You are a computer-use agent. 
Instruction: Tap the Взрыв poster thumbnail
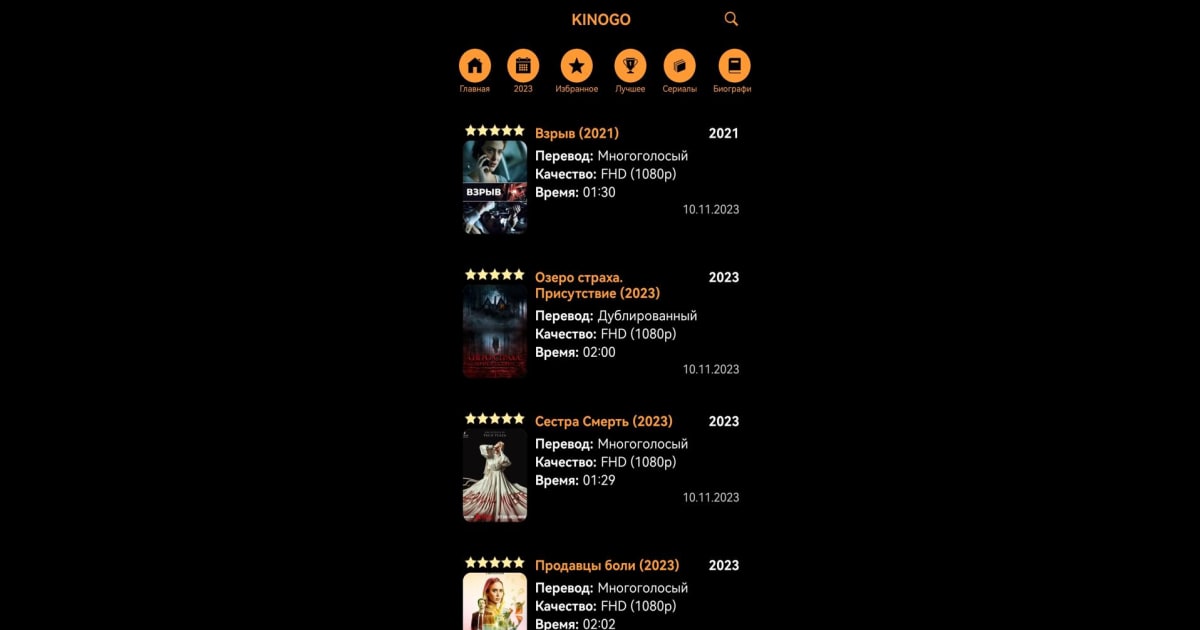point(495,187)
